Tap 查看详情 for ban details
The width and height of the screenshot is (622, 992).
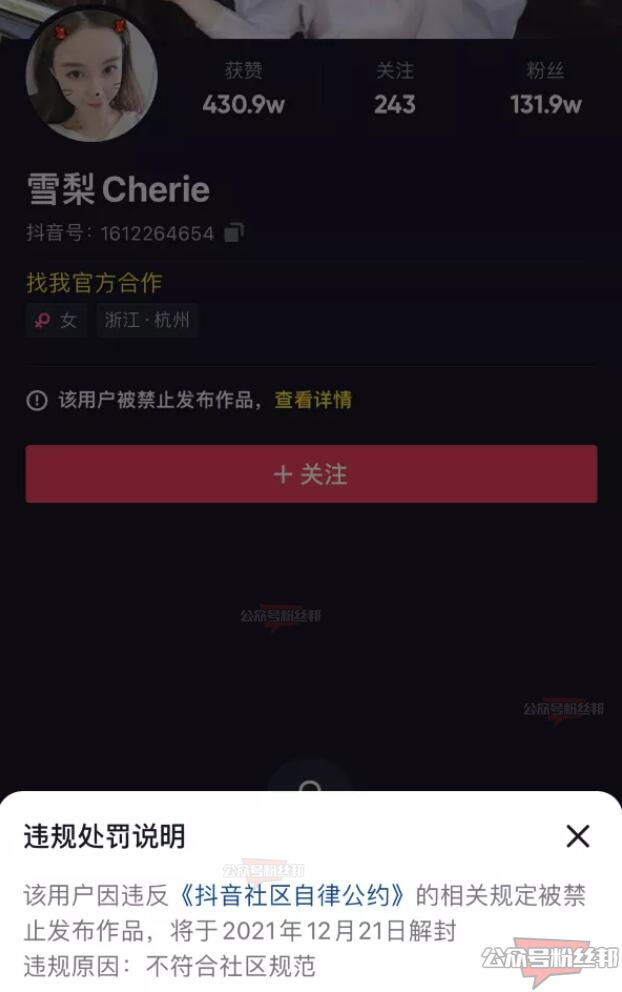[x=313, y=400]
